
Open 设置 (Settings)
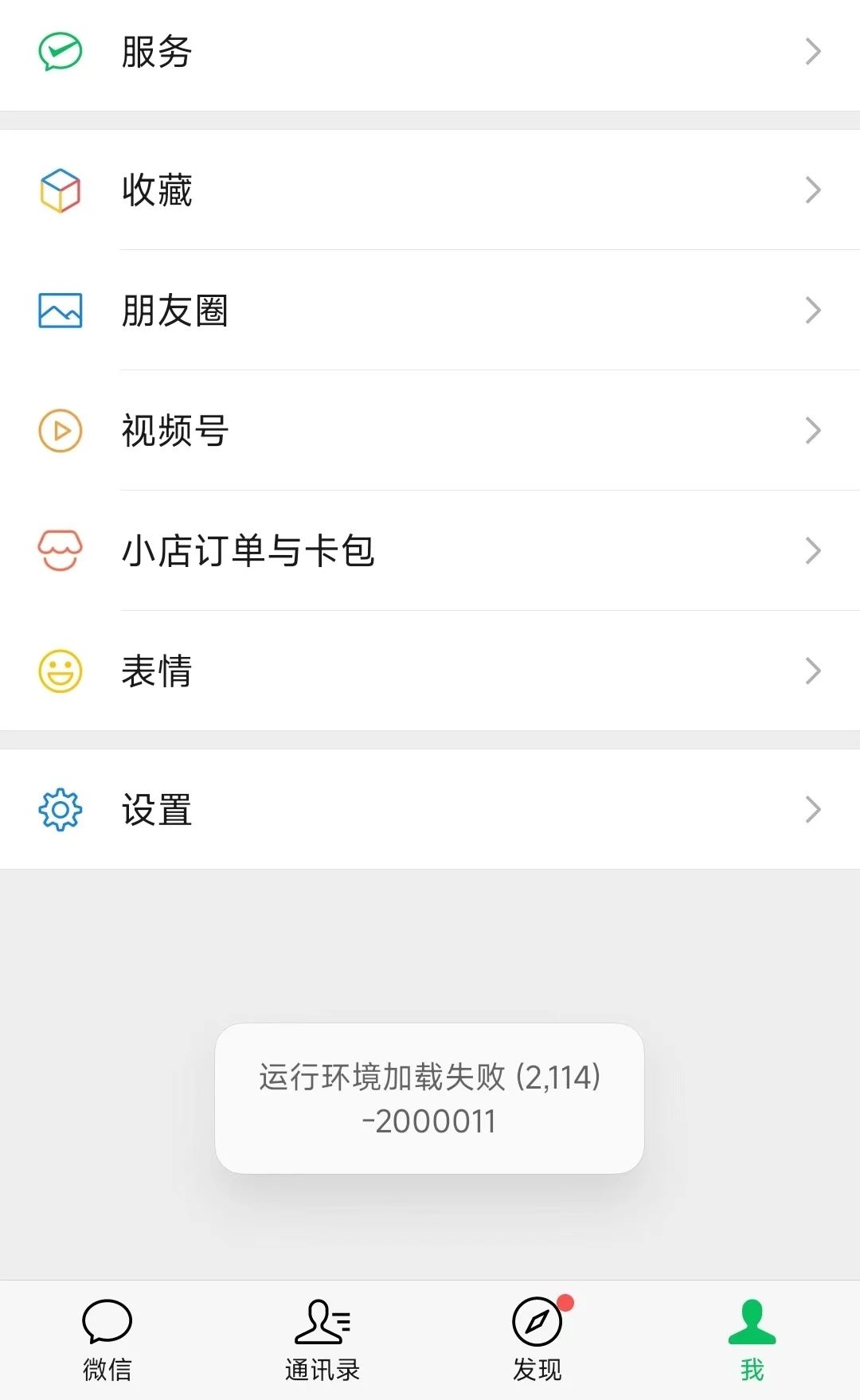click(x=430, y=810)
